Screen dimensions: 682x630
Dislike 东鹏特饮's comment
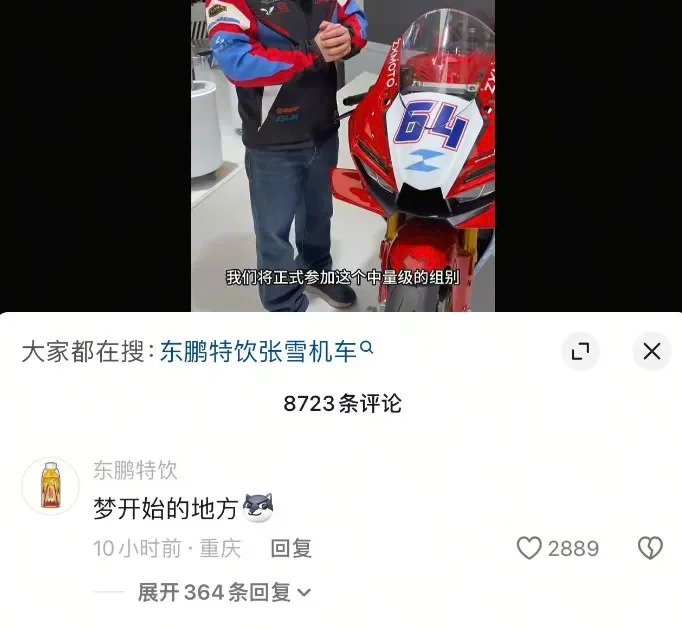(x=650, y=548)
